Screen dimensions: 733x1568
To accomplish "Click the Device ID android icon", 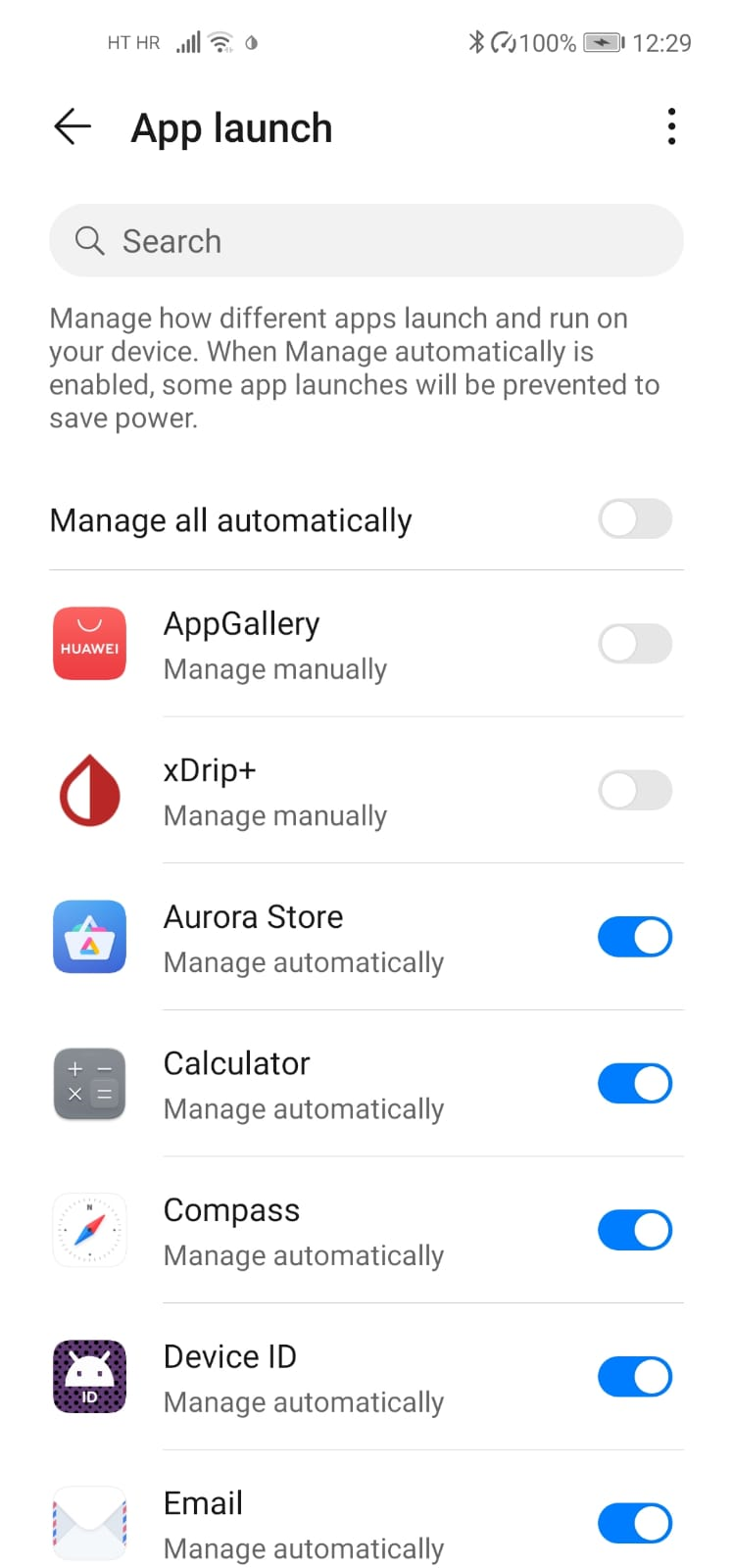I will [89, 1376].
